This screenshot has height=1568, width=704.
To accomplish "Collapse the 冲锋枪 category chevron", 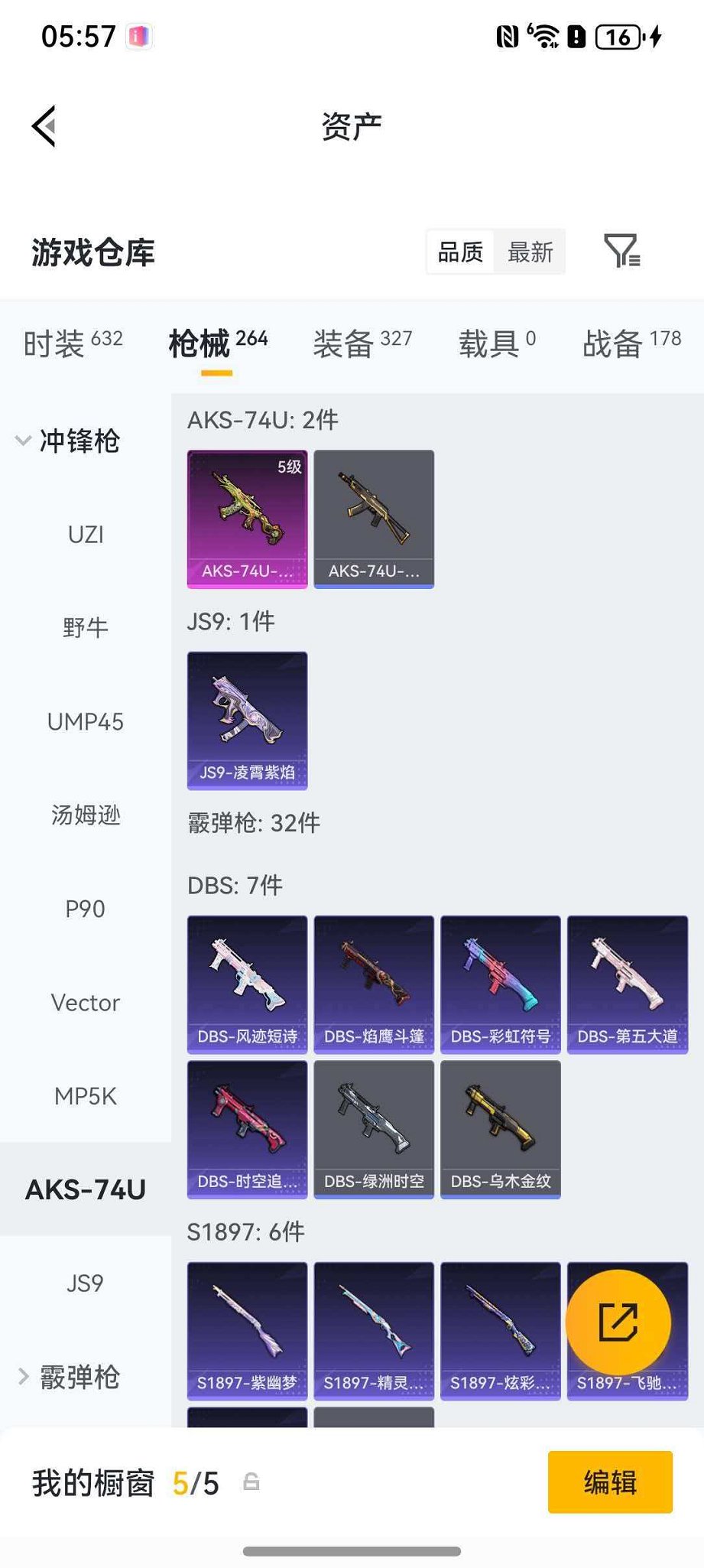I will (23, 441).
